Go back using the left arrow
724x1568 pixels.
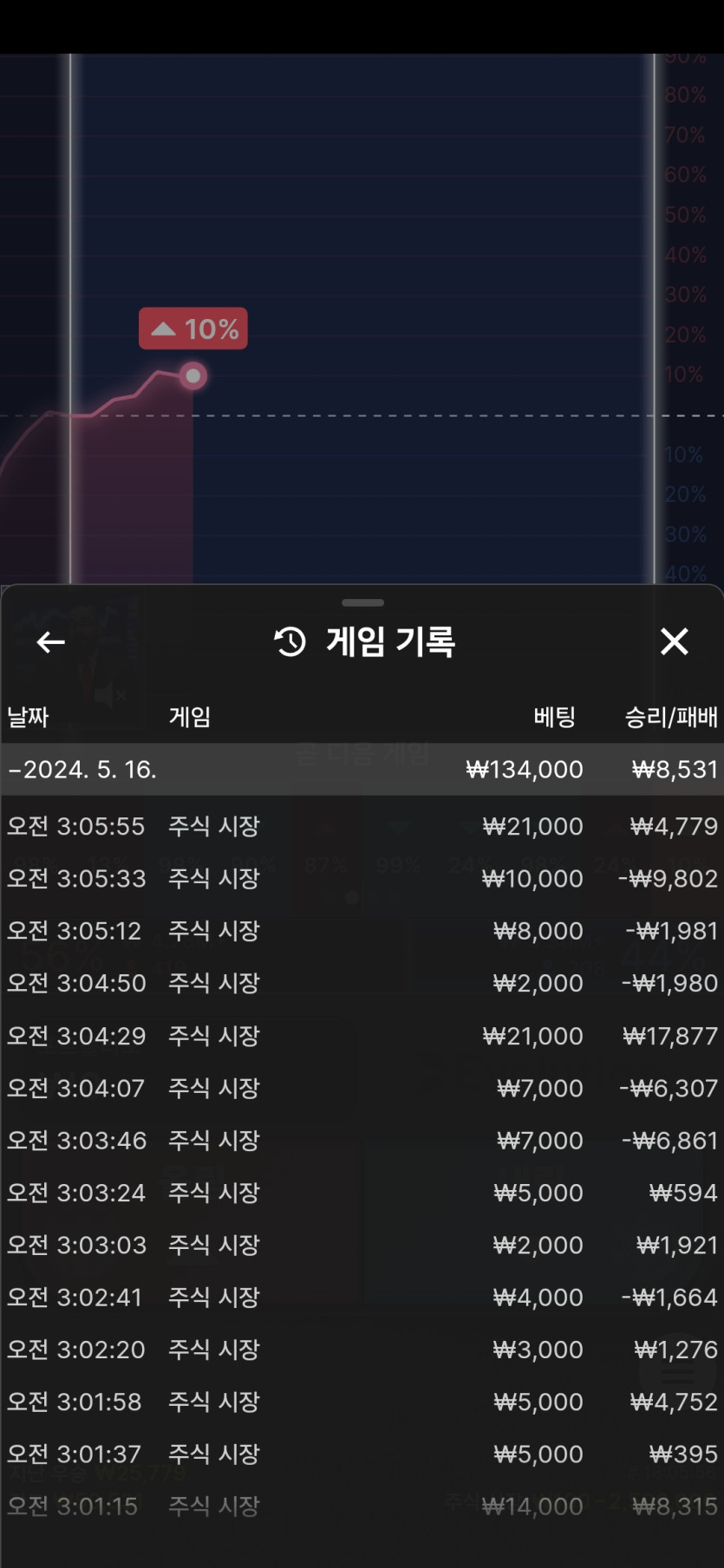[51, 642]
